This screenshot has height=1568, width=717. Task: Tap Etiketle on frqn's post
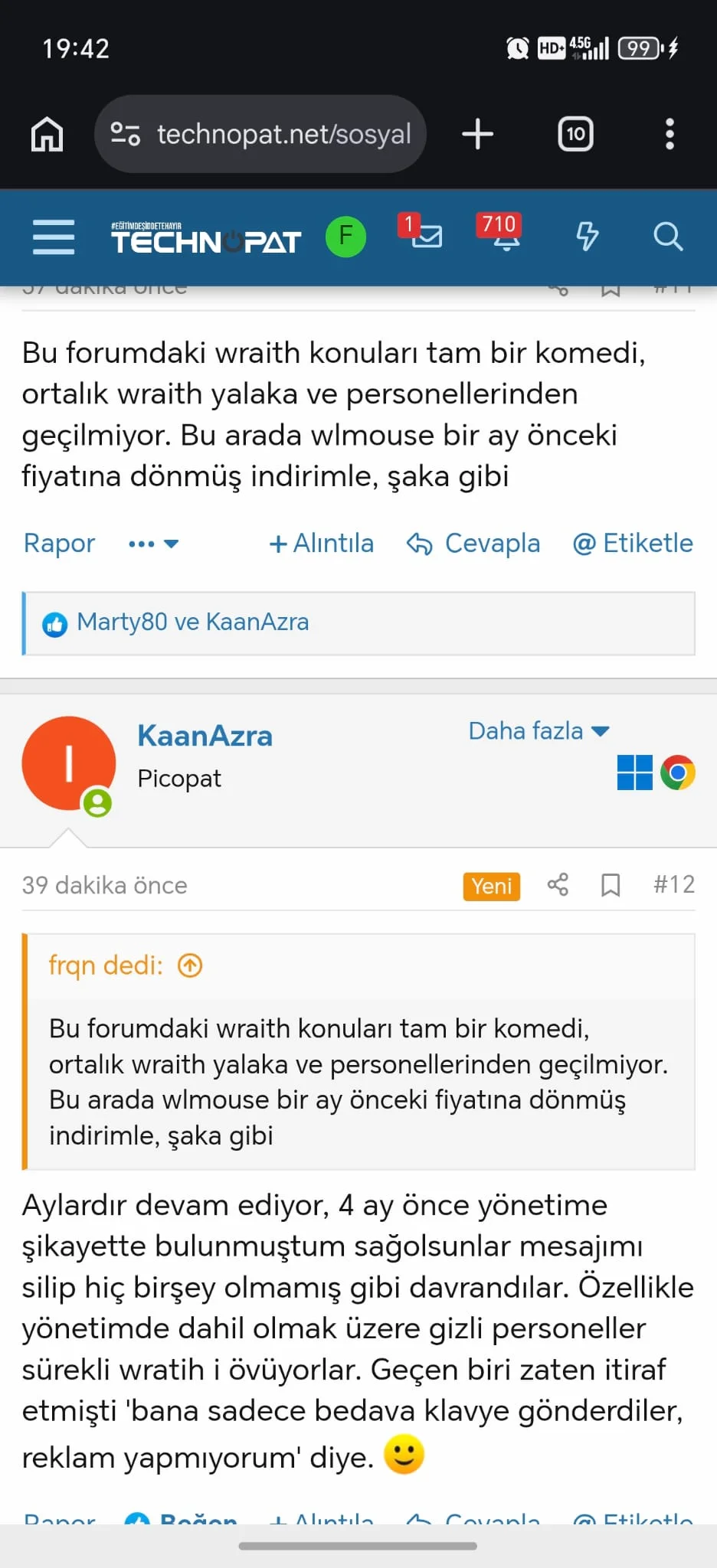[633, 544]
